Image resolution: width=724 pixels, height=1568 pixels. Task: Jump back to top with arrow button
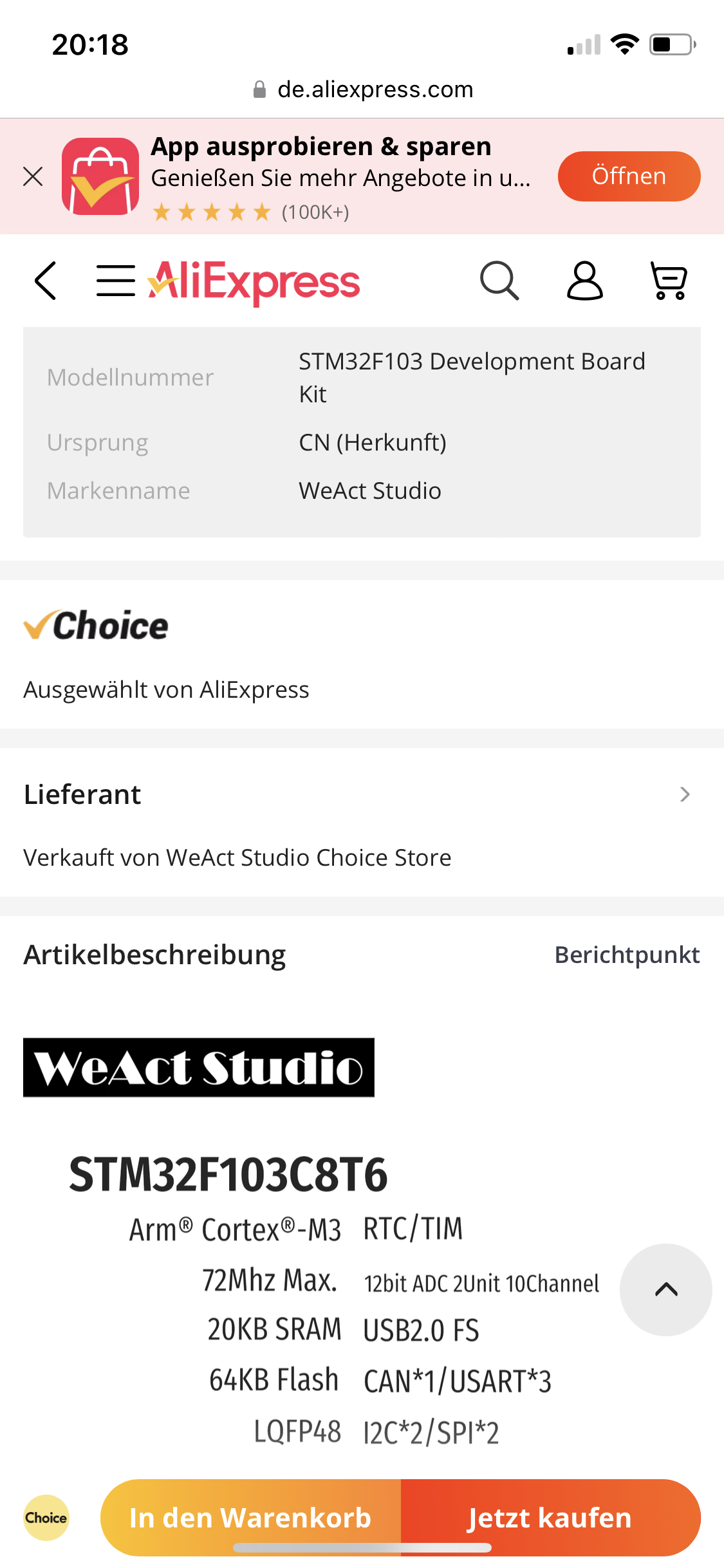click(666, 1289)
